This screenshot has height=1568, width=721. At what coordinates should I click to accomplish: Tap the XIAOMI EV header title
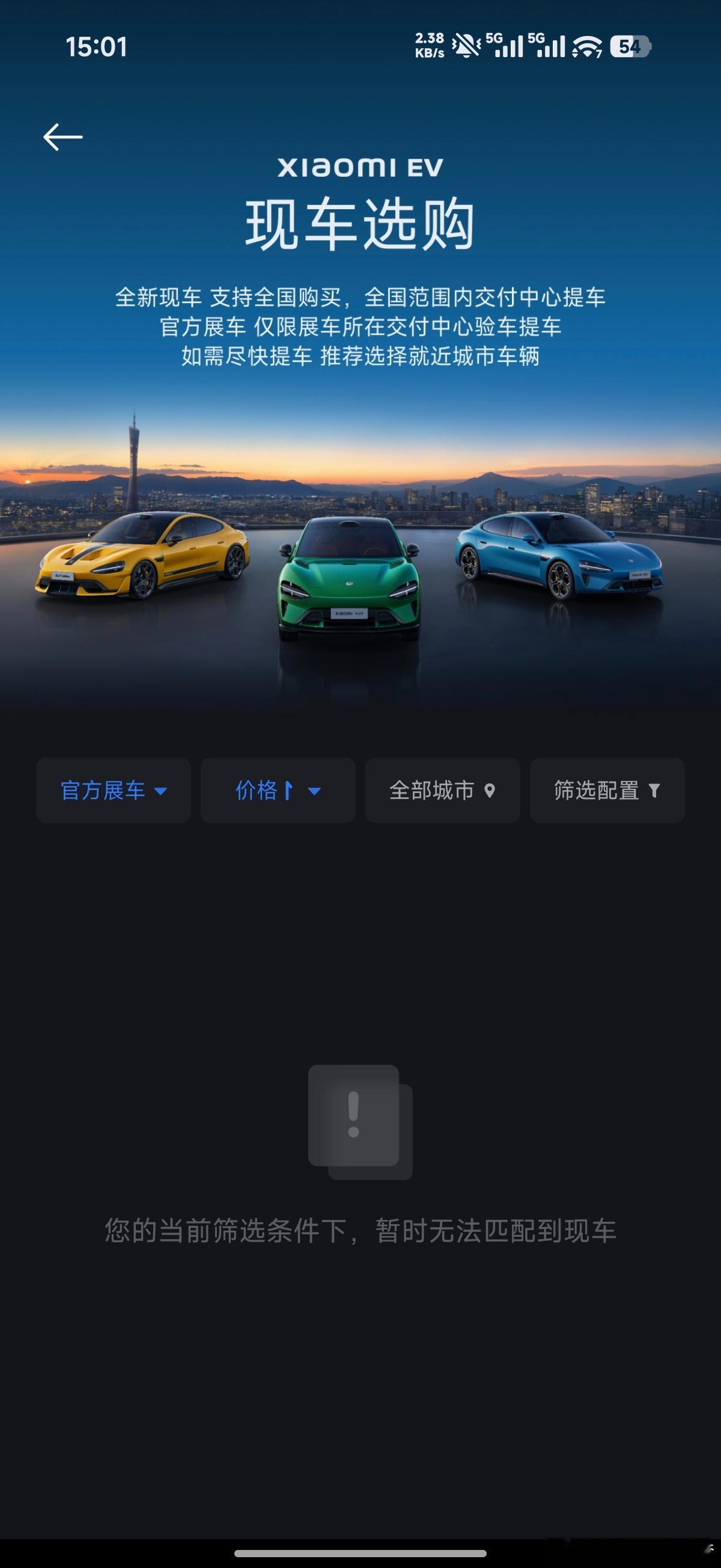click(360, 168)
